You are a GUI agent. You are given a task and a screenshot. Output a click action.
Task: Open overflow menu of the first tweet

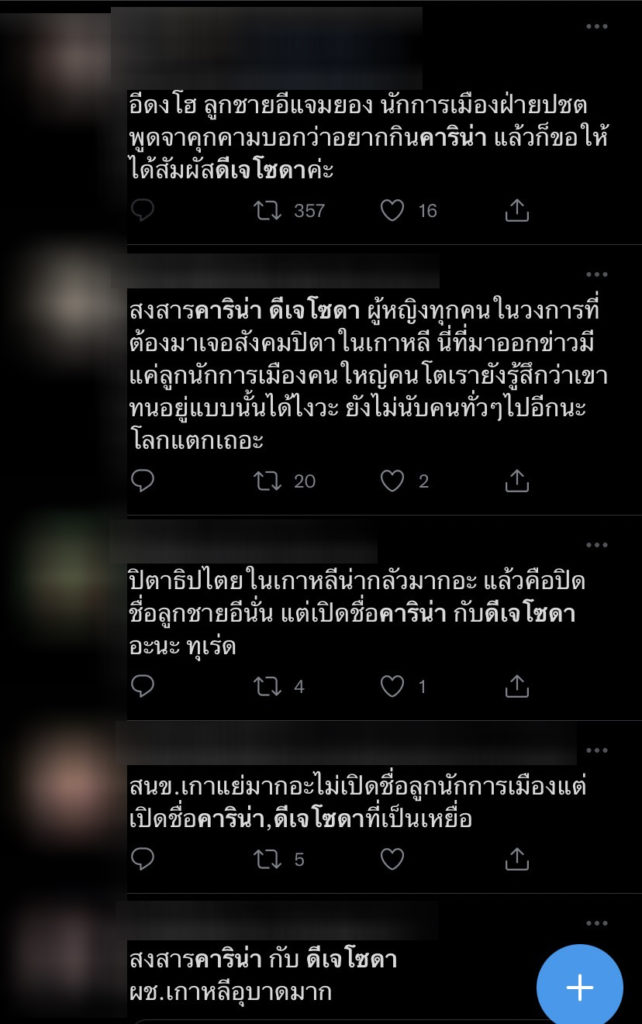[x=597, y=25]
